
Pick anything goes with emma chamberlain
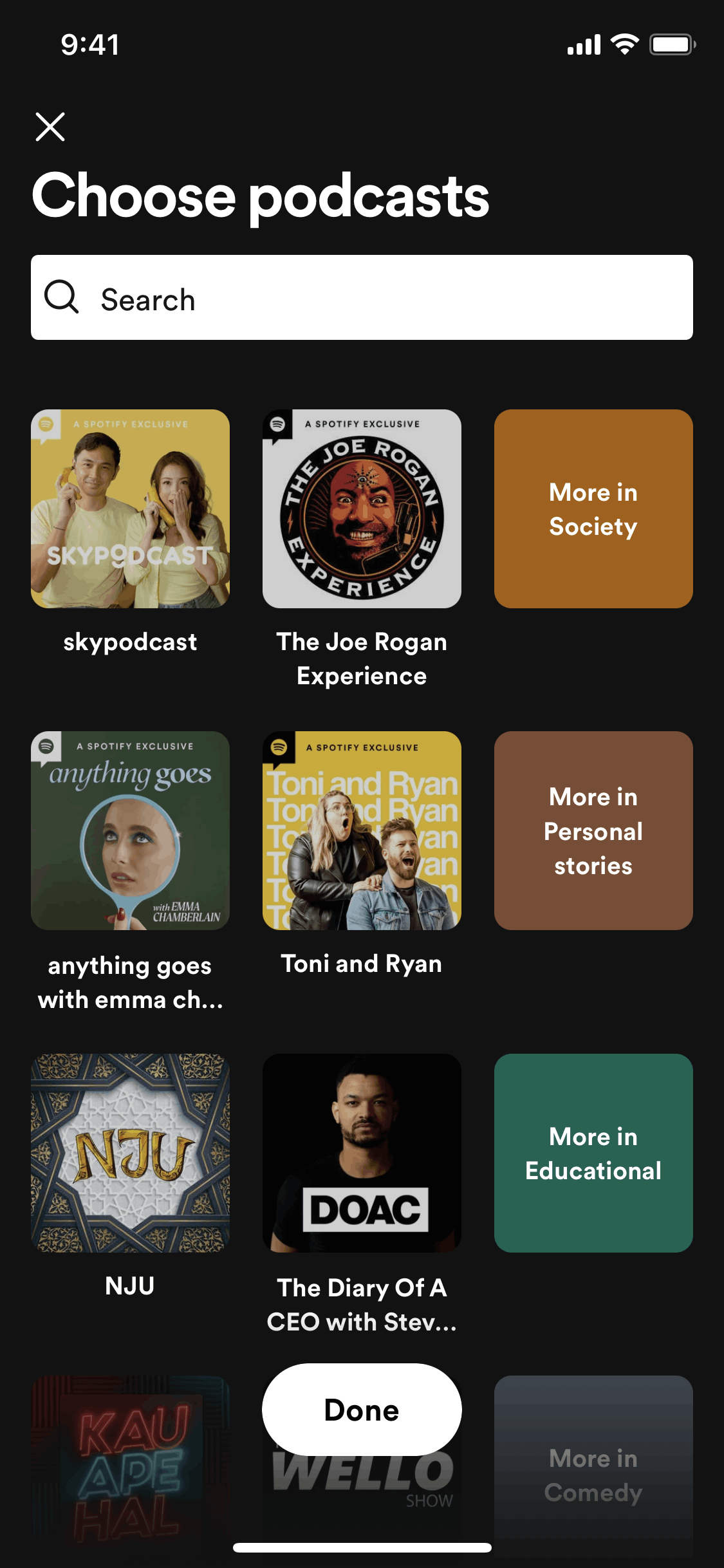(130, 831)
